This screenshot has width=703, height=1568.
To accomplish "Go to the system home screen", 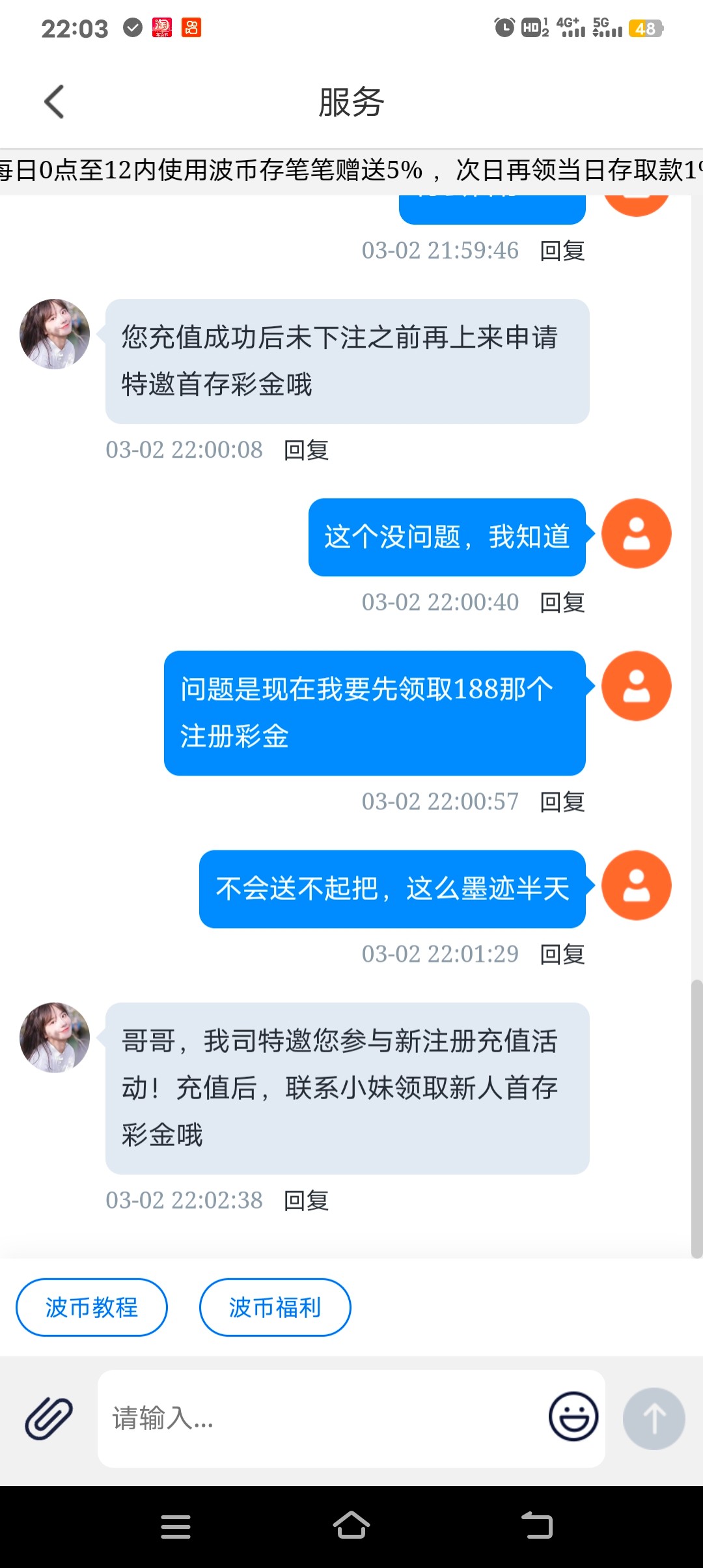I will [351, 1526].
